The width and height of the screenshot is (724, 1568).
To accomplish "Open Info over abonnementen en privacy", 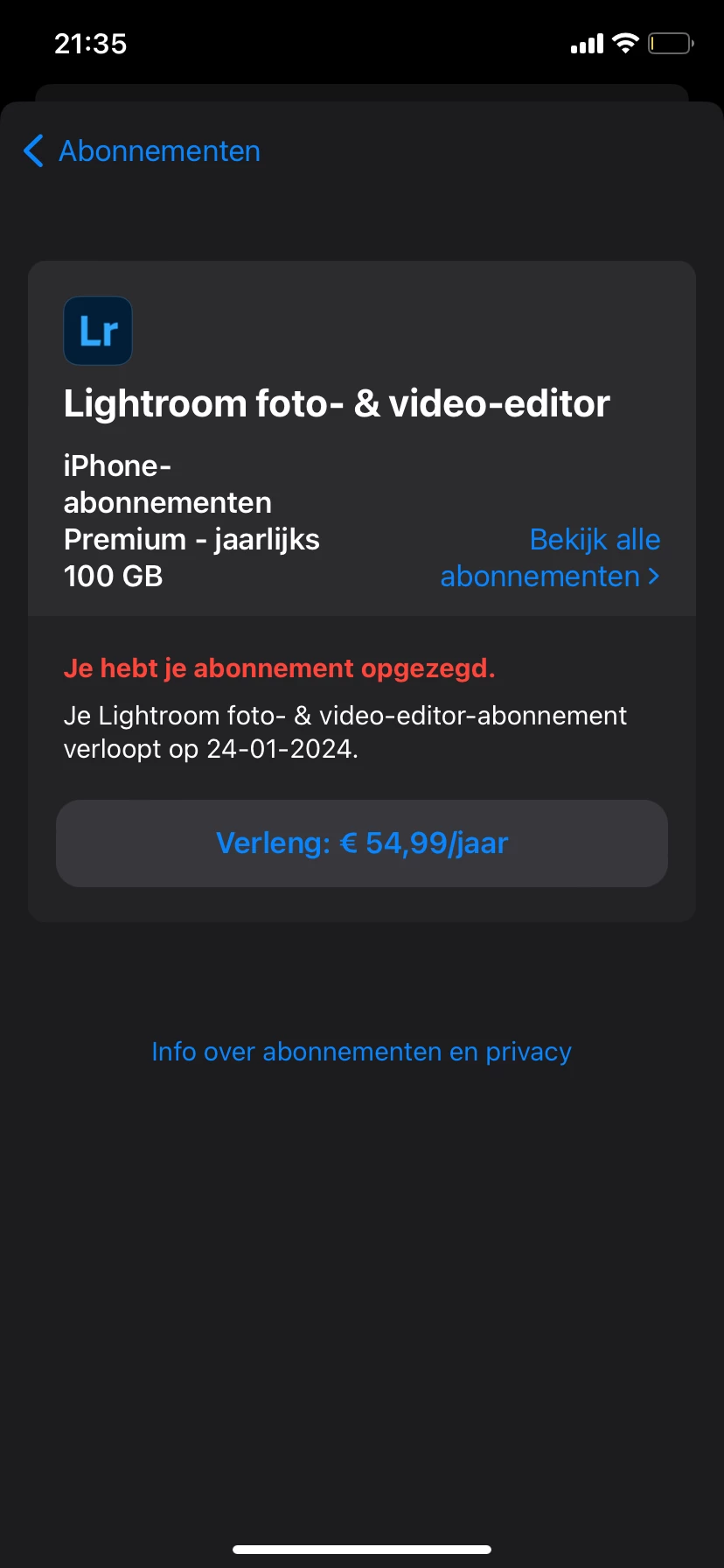I will coord(362,1052).
